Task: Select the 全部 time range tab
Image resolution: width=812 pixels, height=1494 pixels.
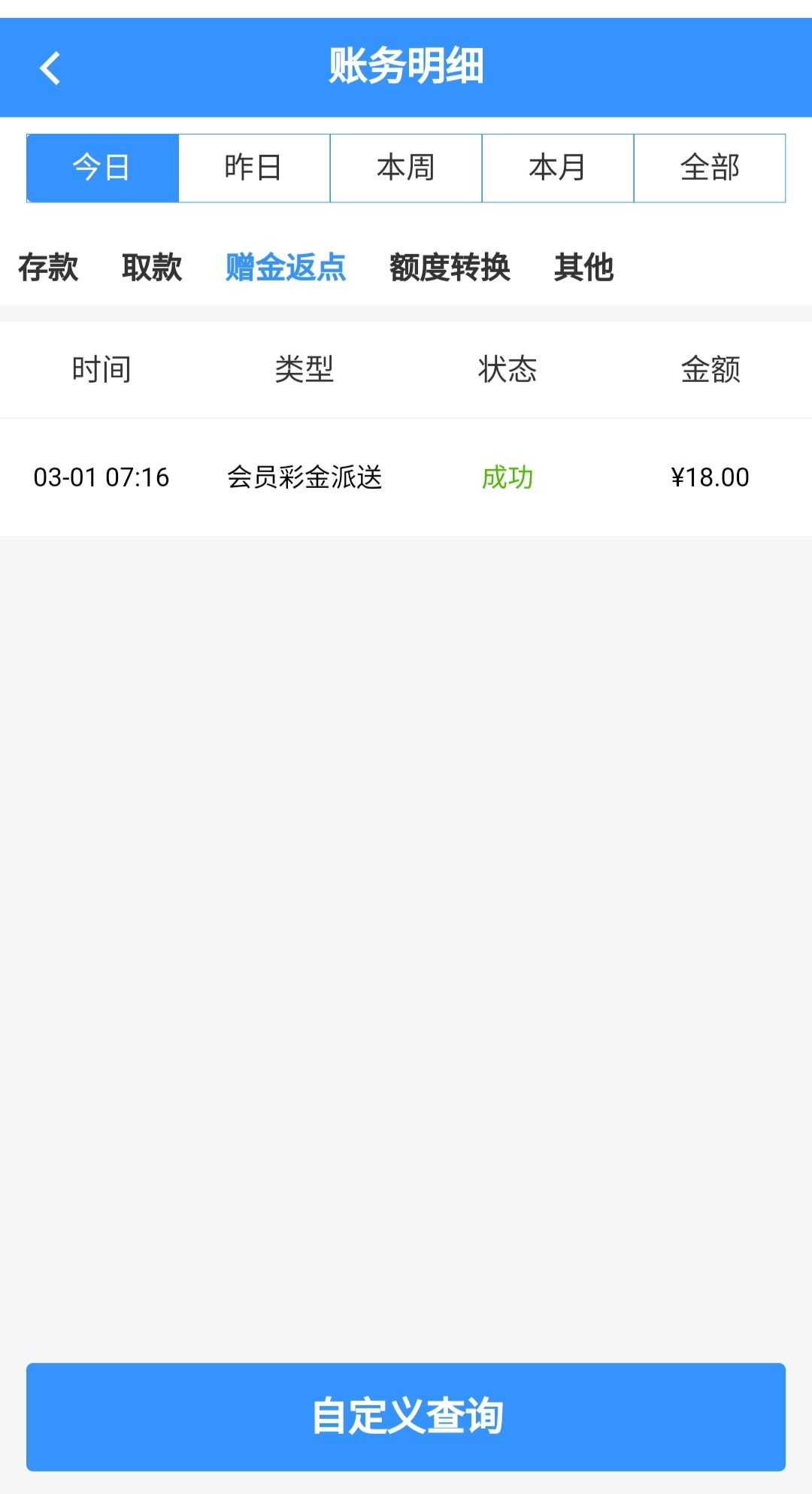Action: coord(710,168)
